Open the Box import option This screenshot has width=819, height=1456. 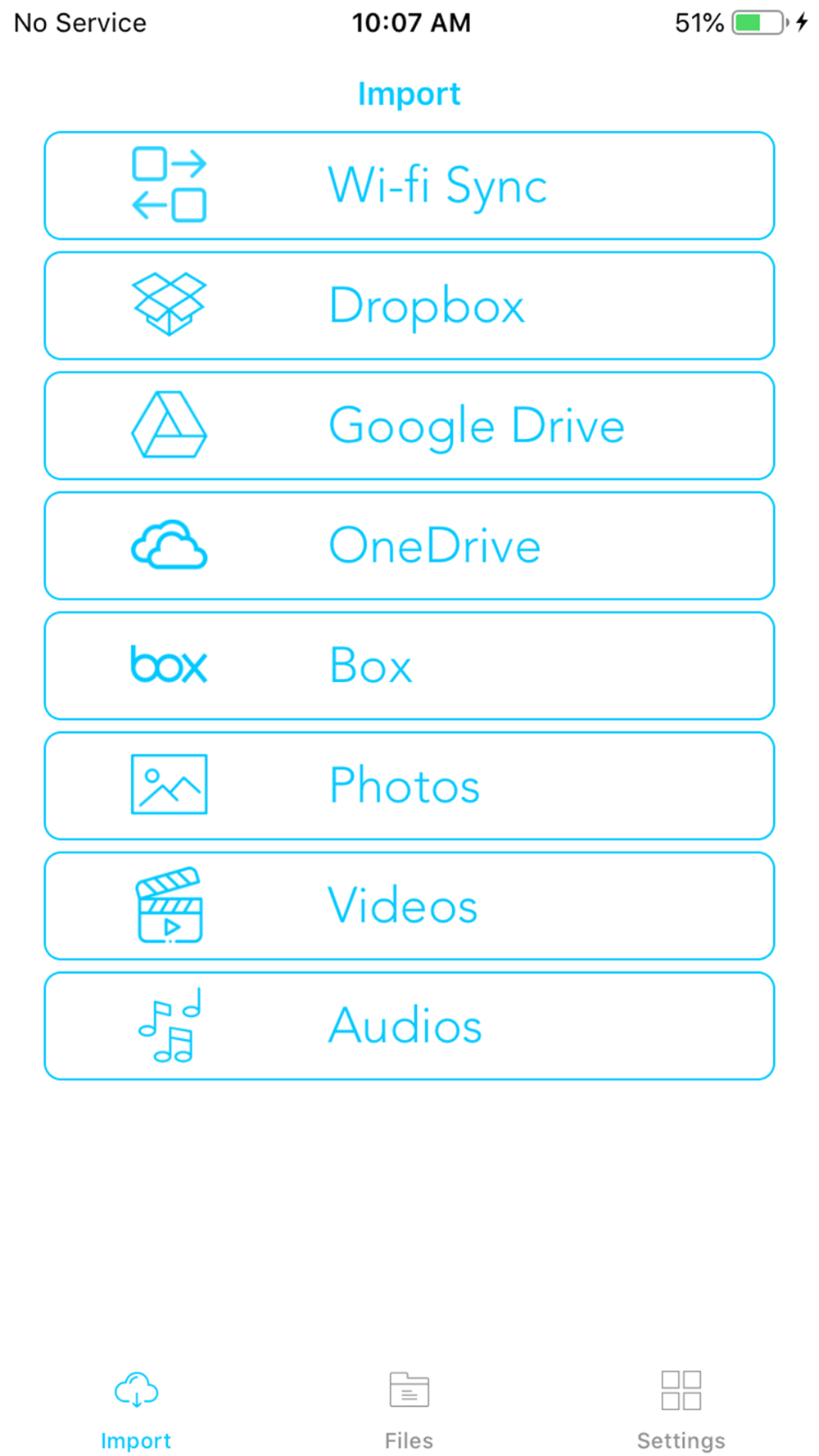click(x=409, y=666)
